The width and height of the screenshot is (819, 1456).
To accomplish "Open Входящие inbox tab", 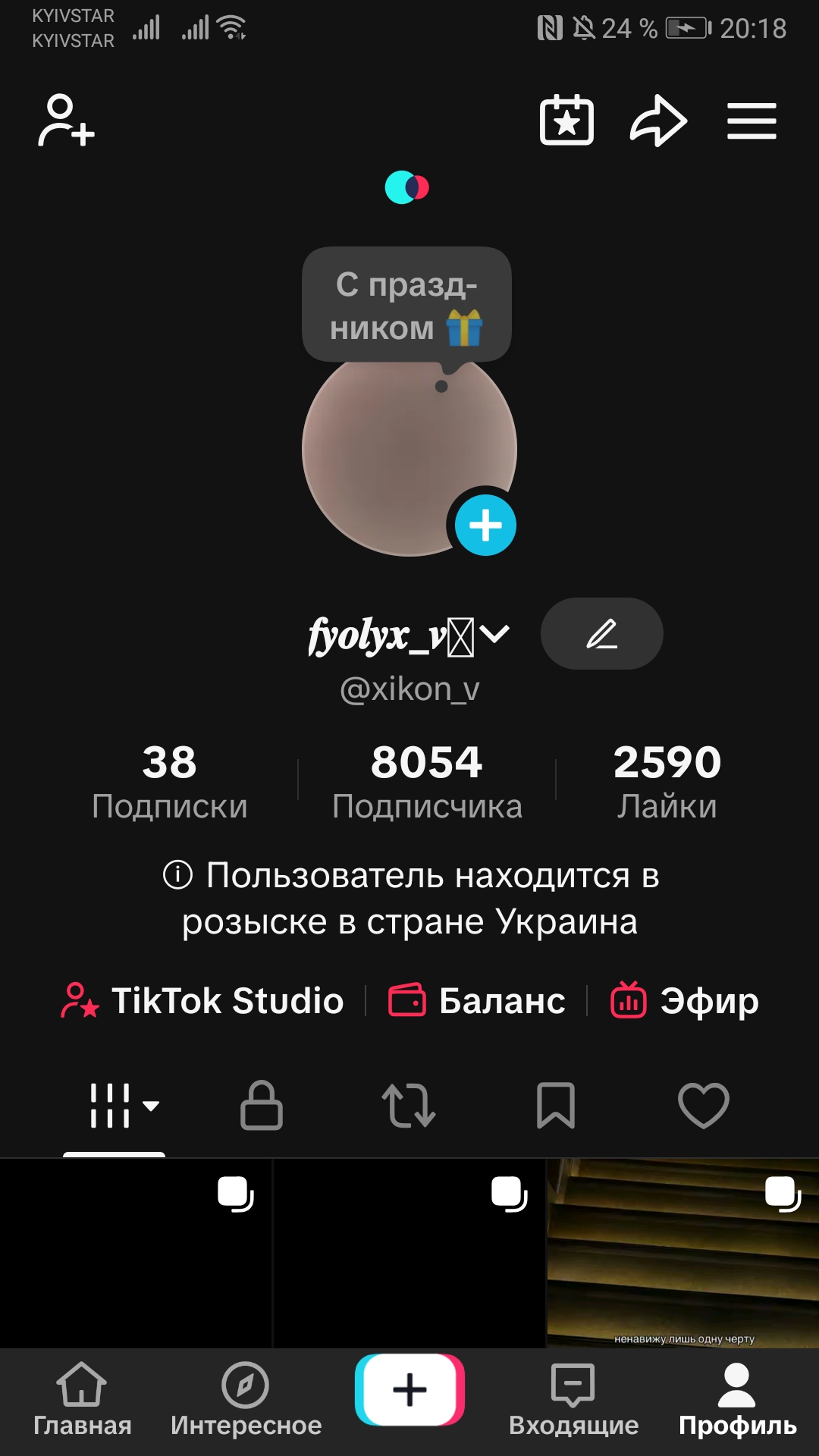I will point(573,1400).
